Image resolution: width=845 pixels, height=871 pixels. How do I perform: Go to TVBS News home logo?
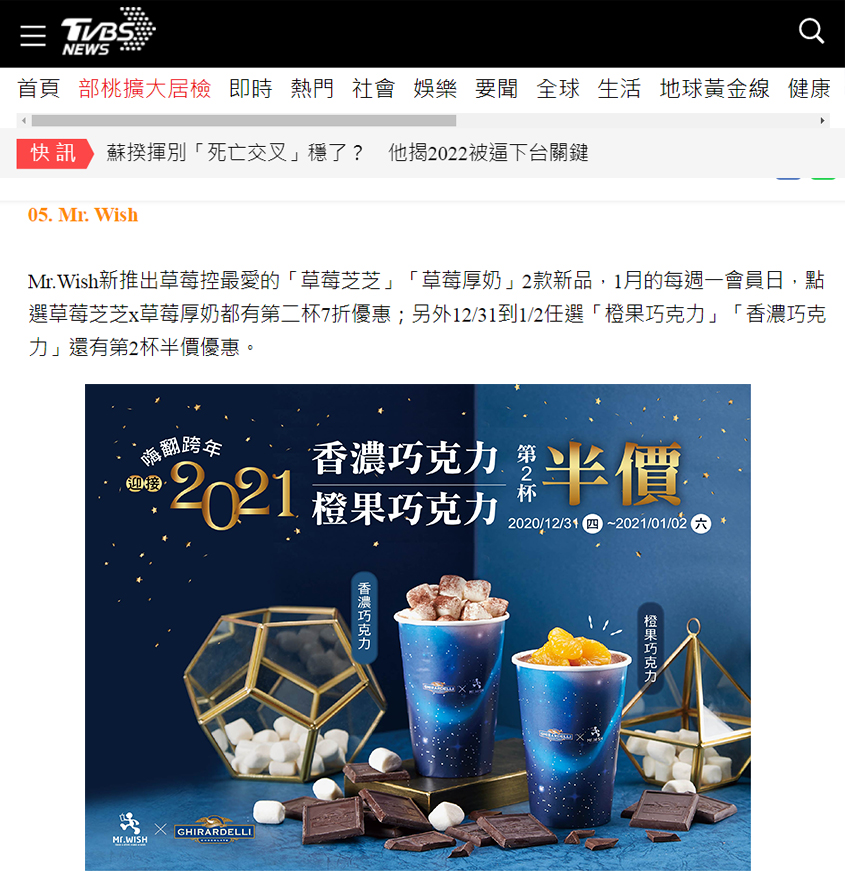(x=108, y=32)
